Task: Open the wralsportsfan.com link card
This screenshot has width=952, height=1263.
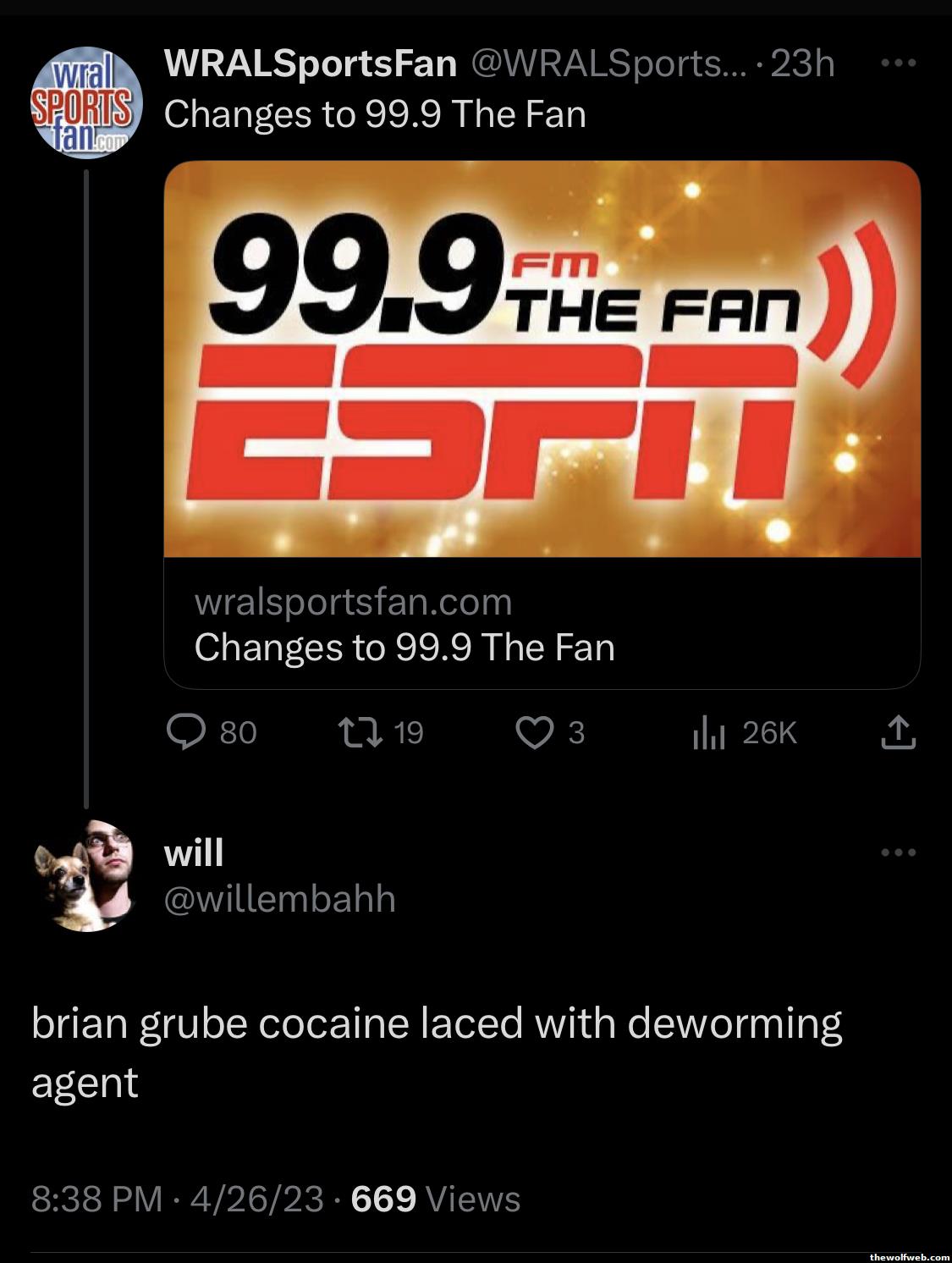Action: [542, 423]
